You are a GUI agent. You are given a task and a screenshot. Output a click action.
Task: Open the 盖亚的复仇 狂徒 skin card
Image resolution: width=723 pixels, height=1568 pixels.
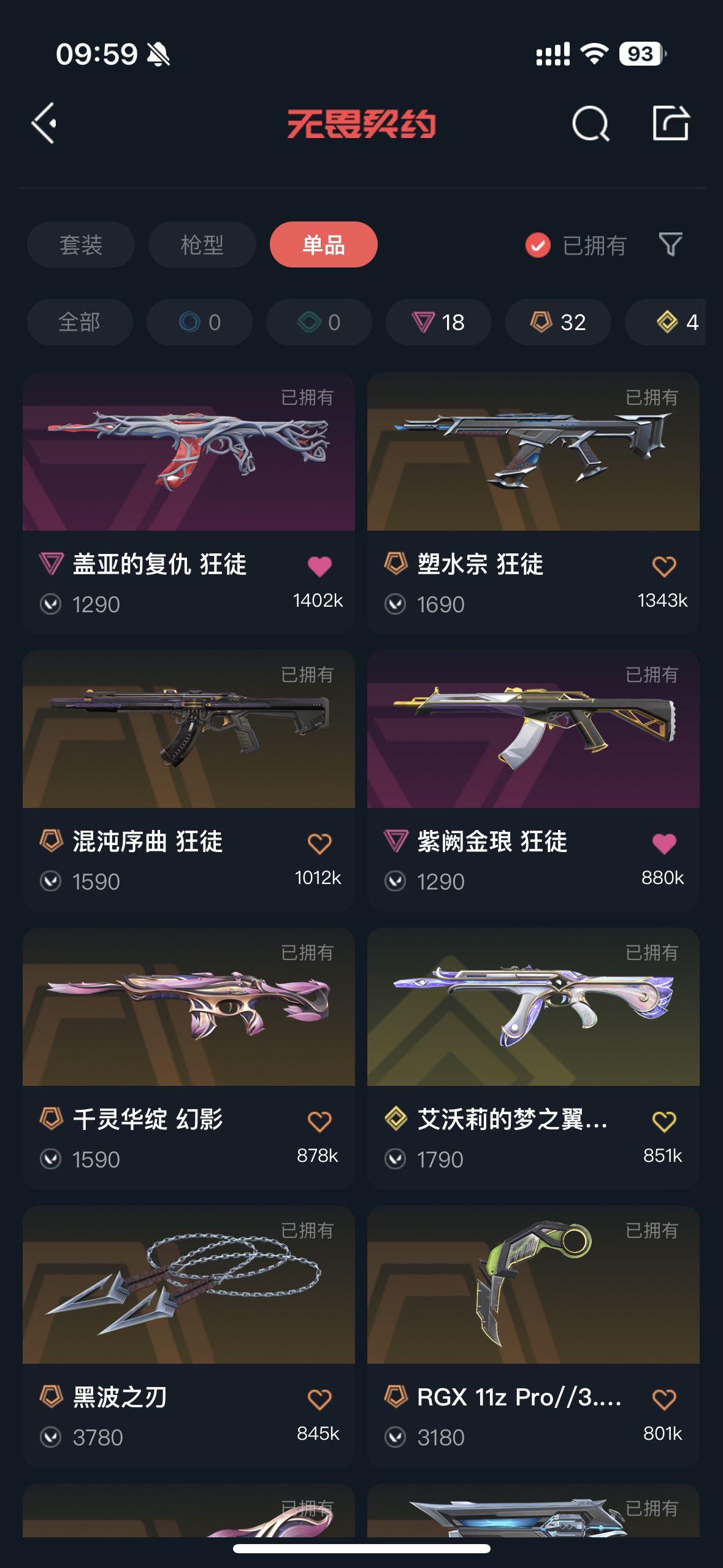tap(189, 503)
